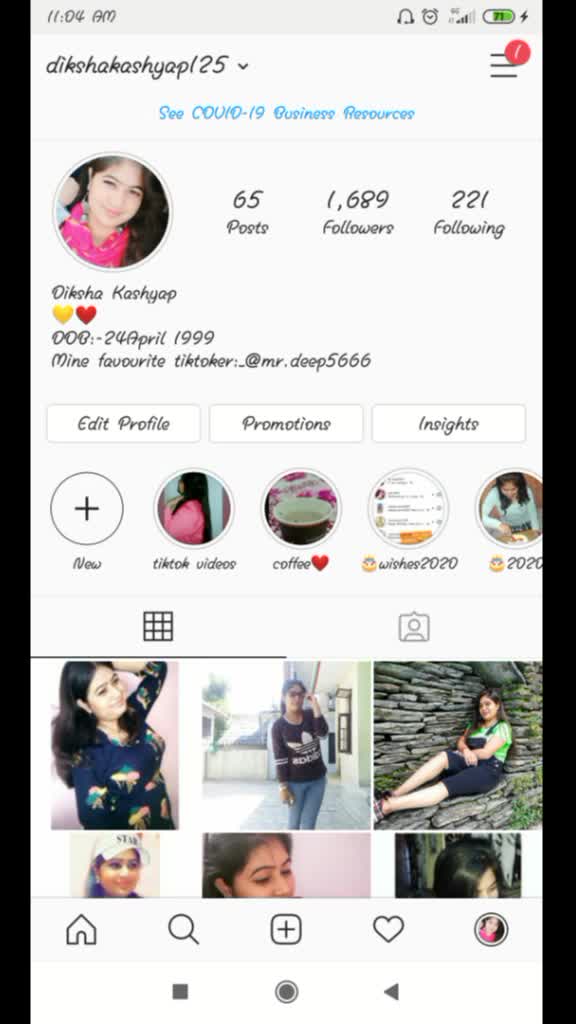View Insights
The width and height of the screenshot is (576, 1024).
click(x=449, y=424)
